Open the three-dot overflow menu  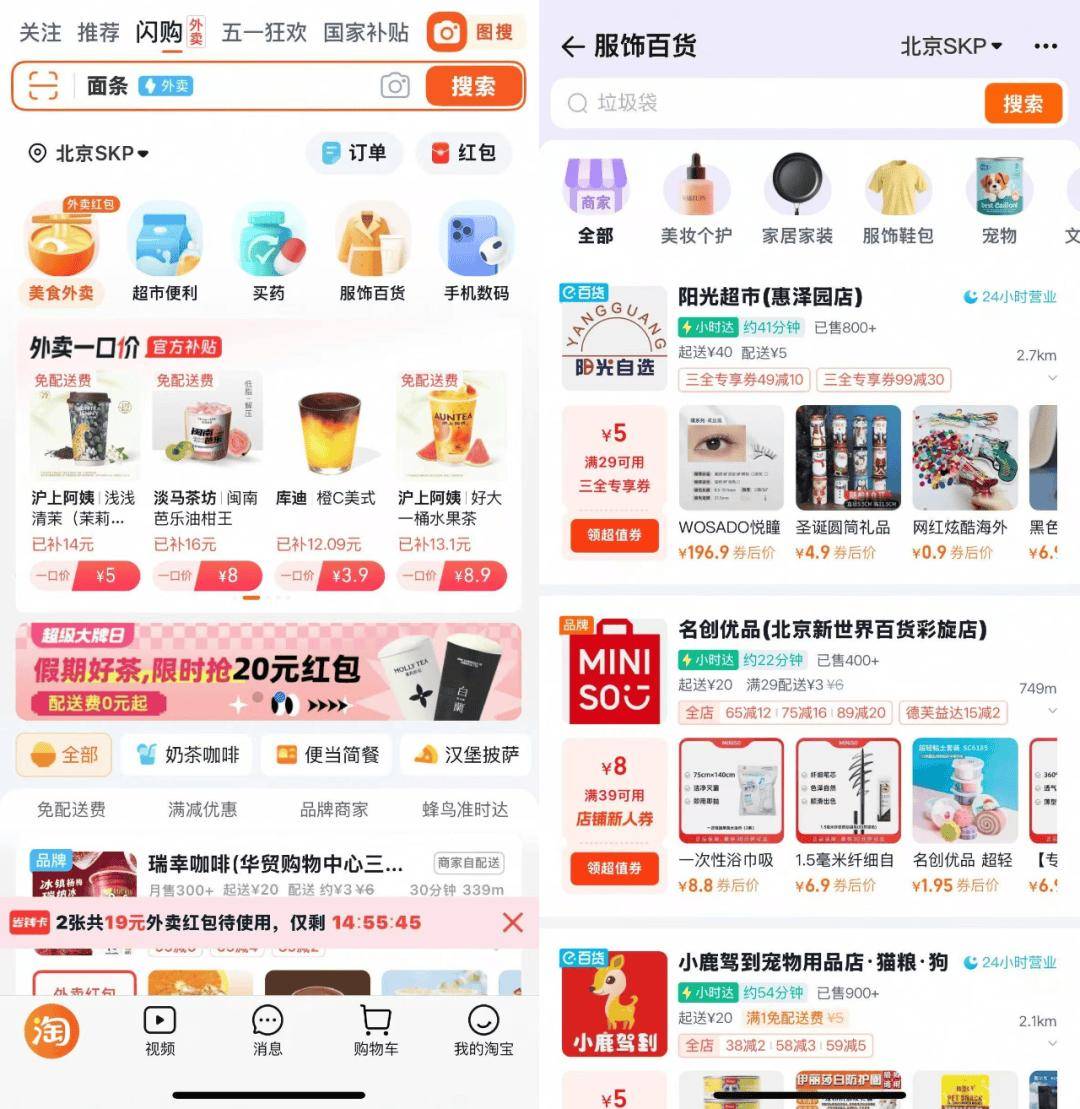tap(1045, 46)
